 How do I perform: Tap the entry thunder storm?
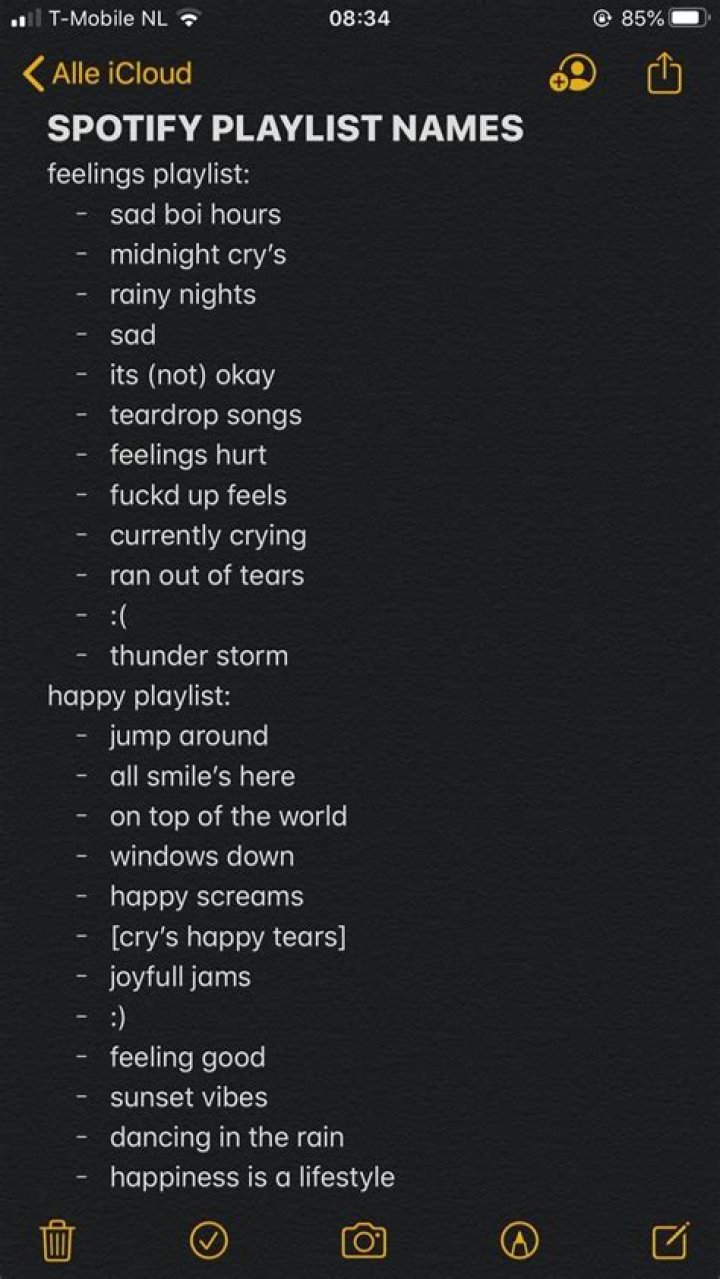(x=198, y=656)
